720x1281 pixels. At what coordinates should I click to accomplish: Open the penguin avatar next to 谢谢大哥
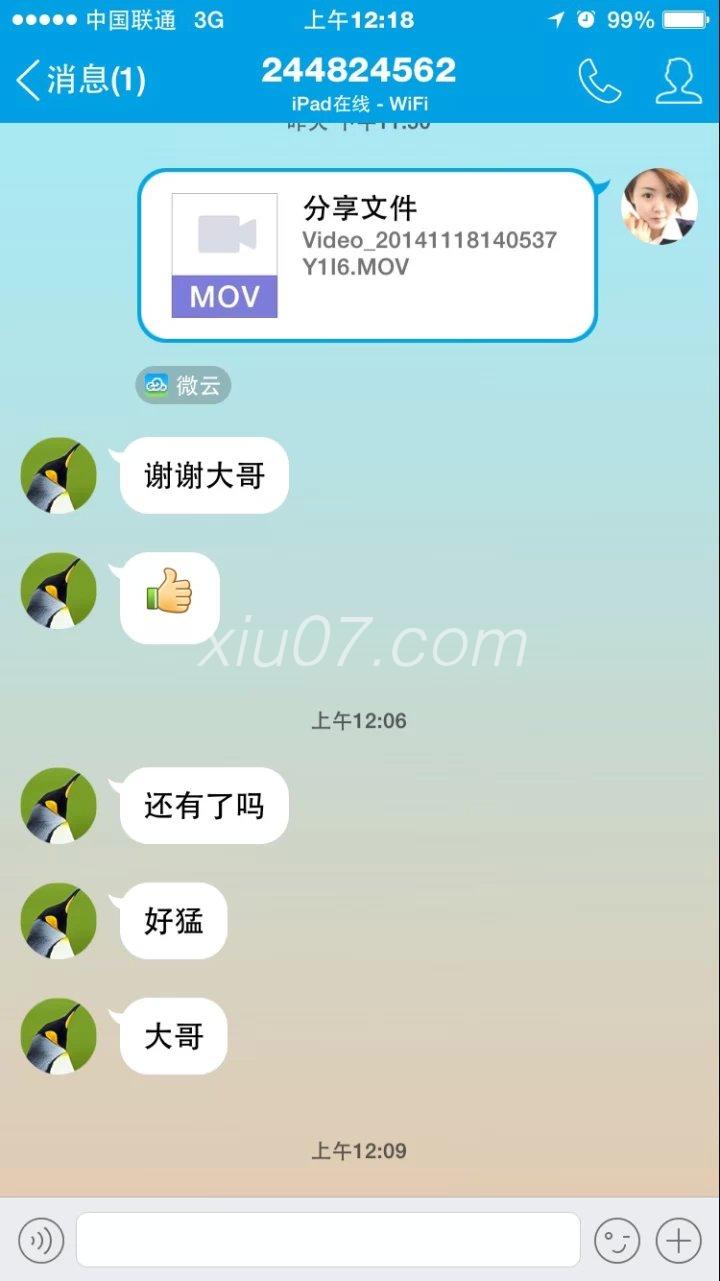[59, 476]
